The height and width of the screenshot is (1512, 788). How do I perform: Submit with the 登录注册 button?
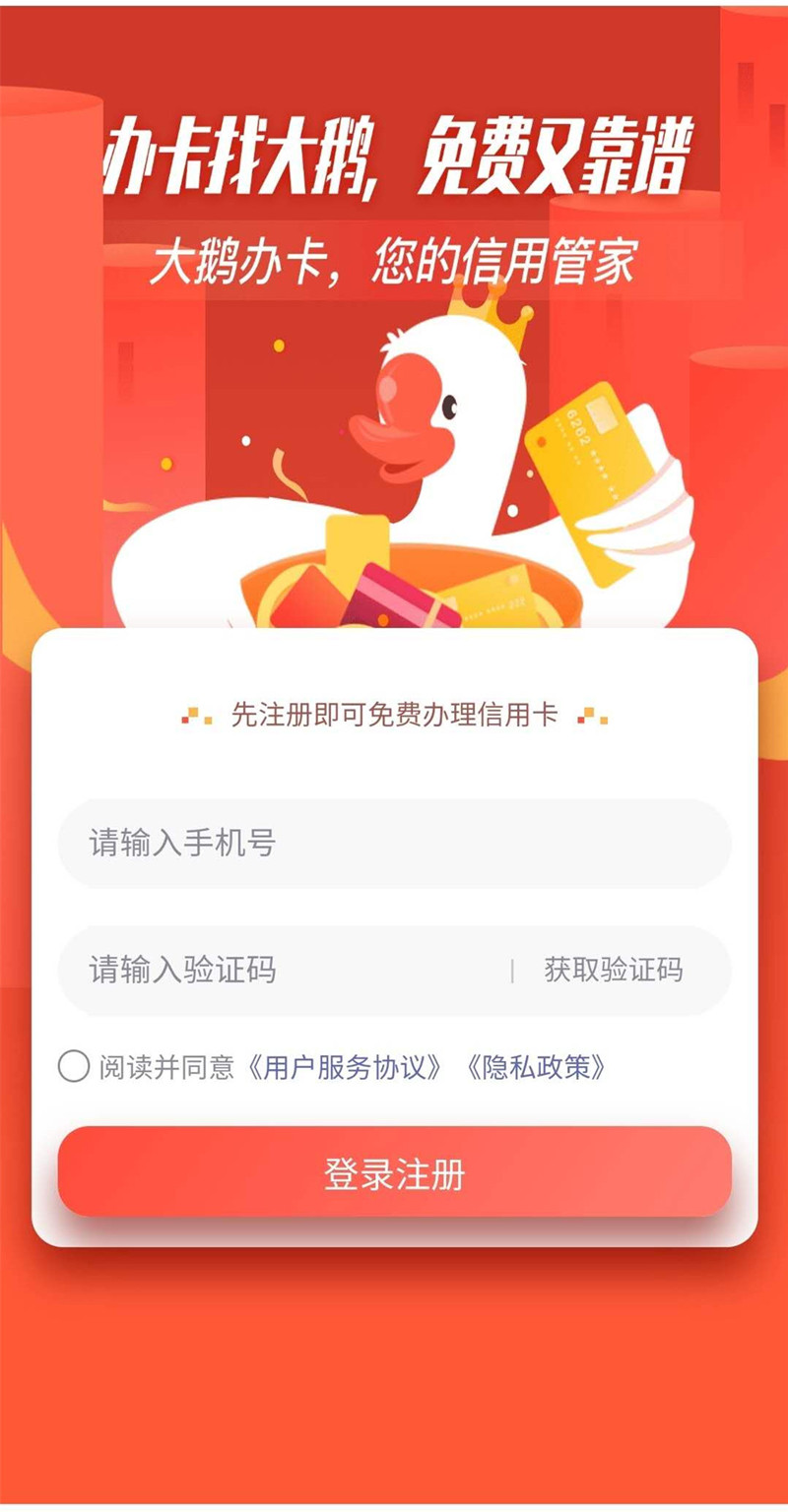394,1173
